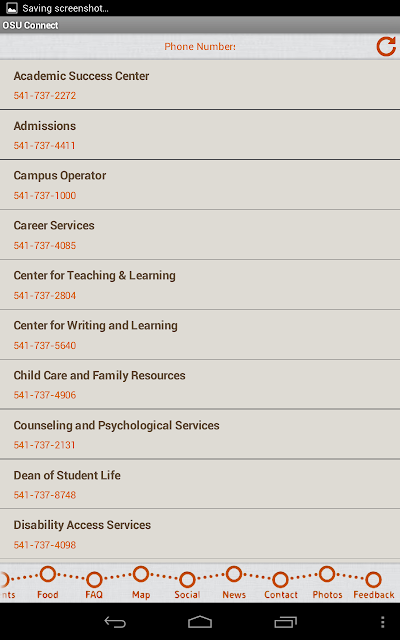Select the Contact tab
Viewport: 400px width, 640px height.
pos(281,586)
